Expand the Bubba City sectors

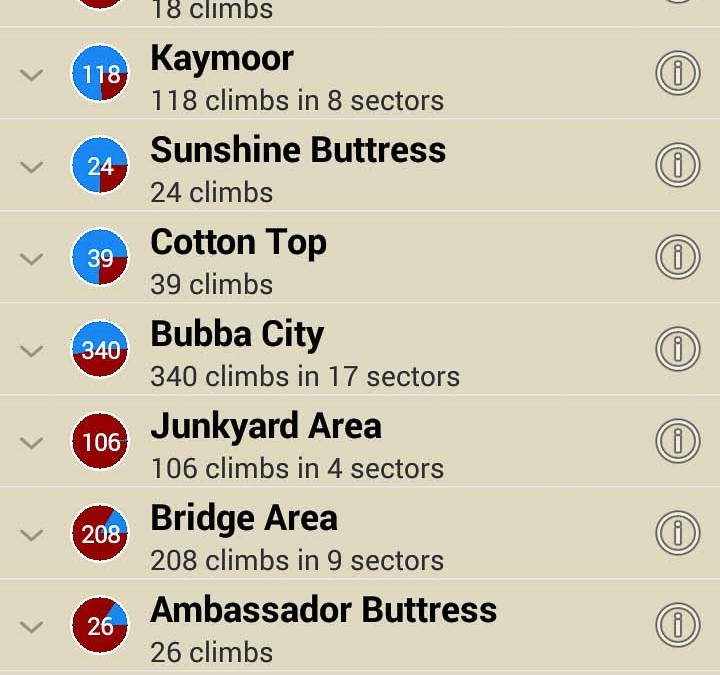tap(32, 351)
